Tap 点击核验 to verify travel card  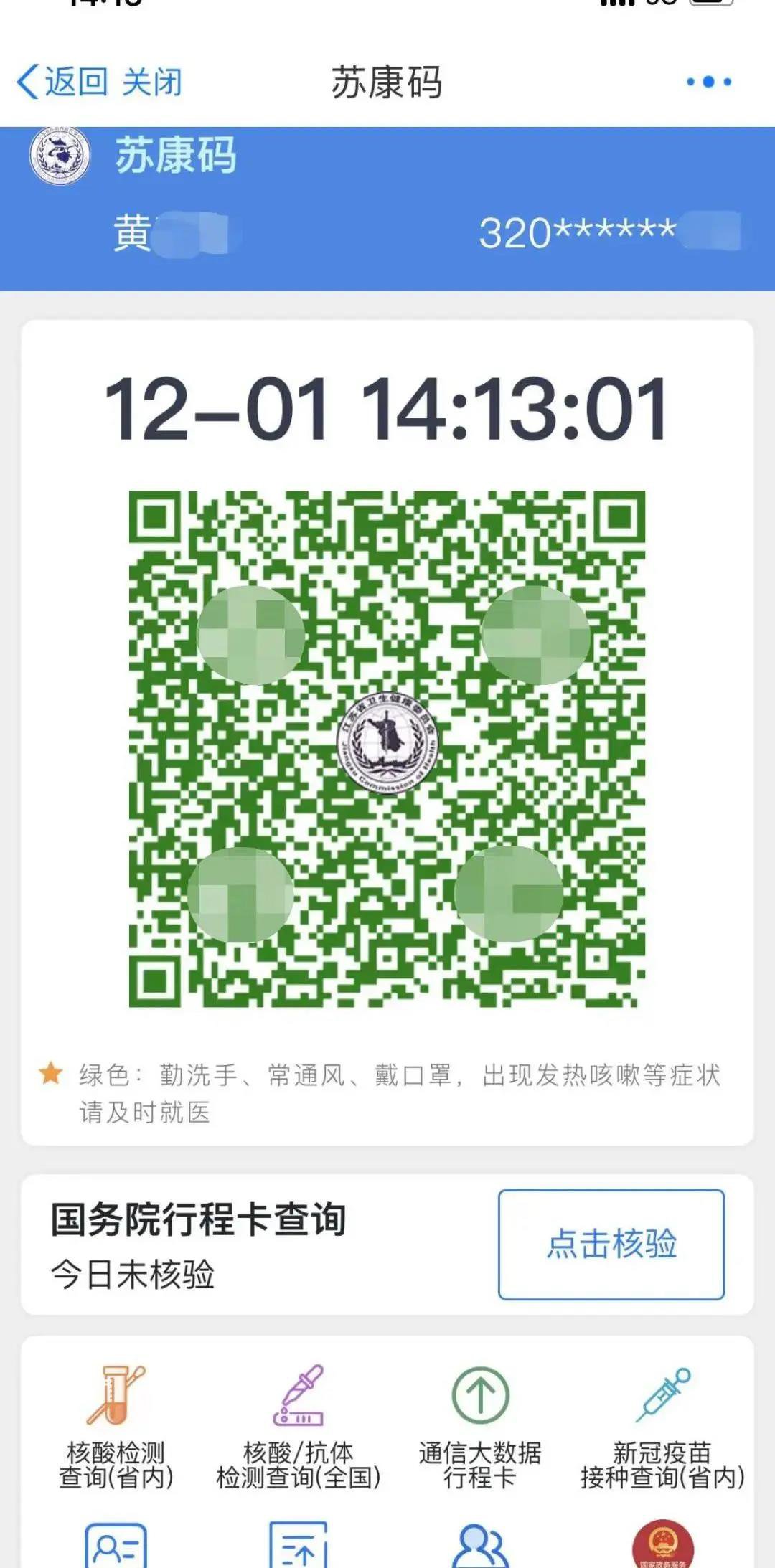click(611, 1244)
